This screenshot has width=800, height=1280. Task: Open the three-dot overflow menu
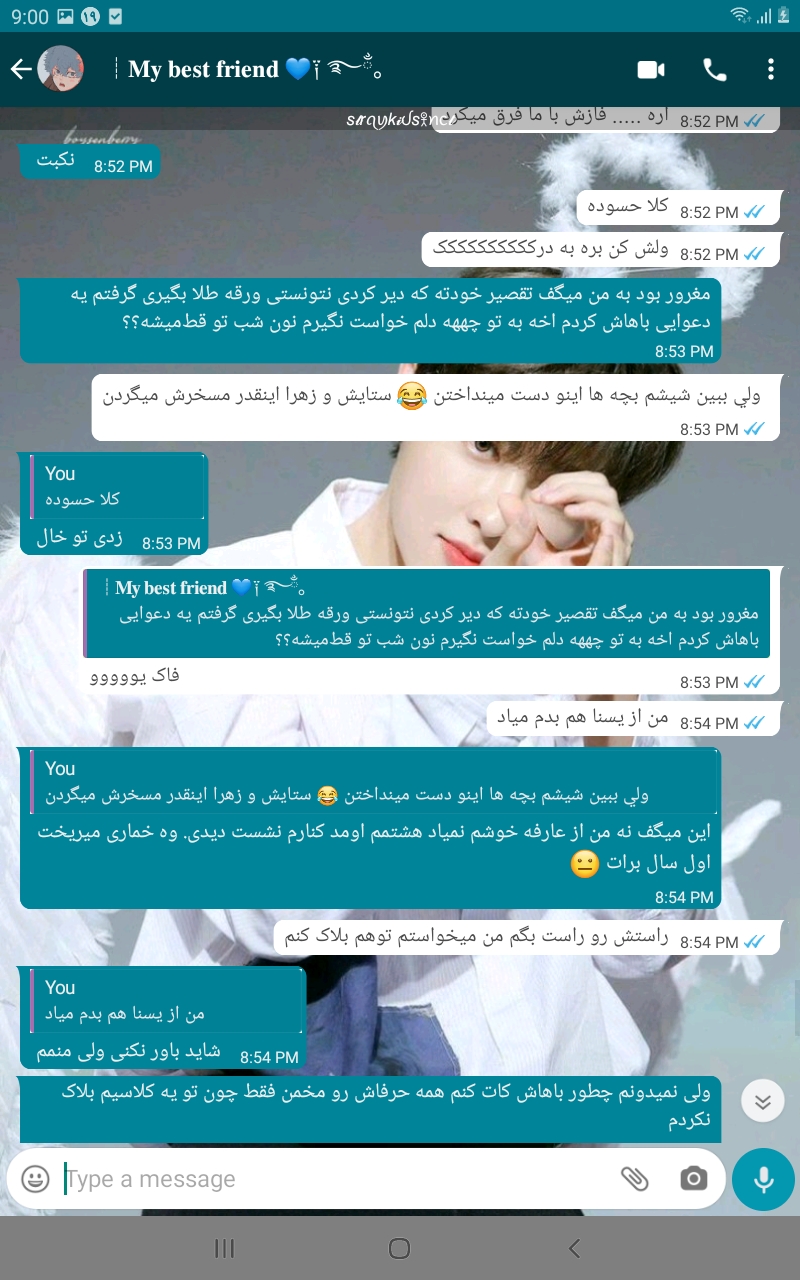coord(770,69)
